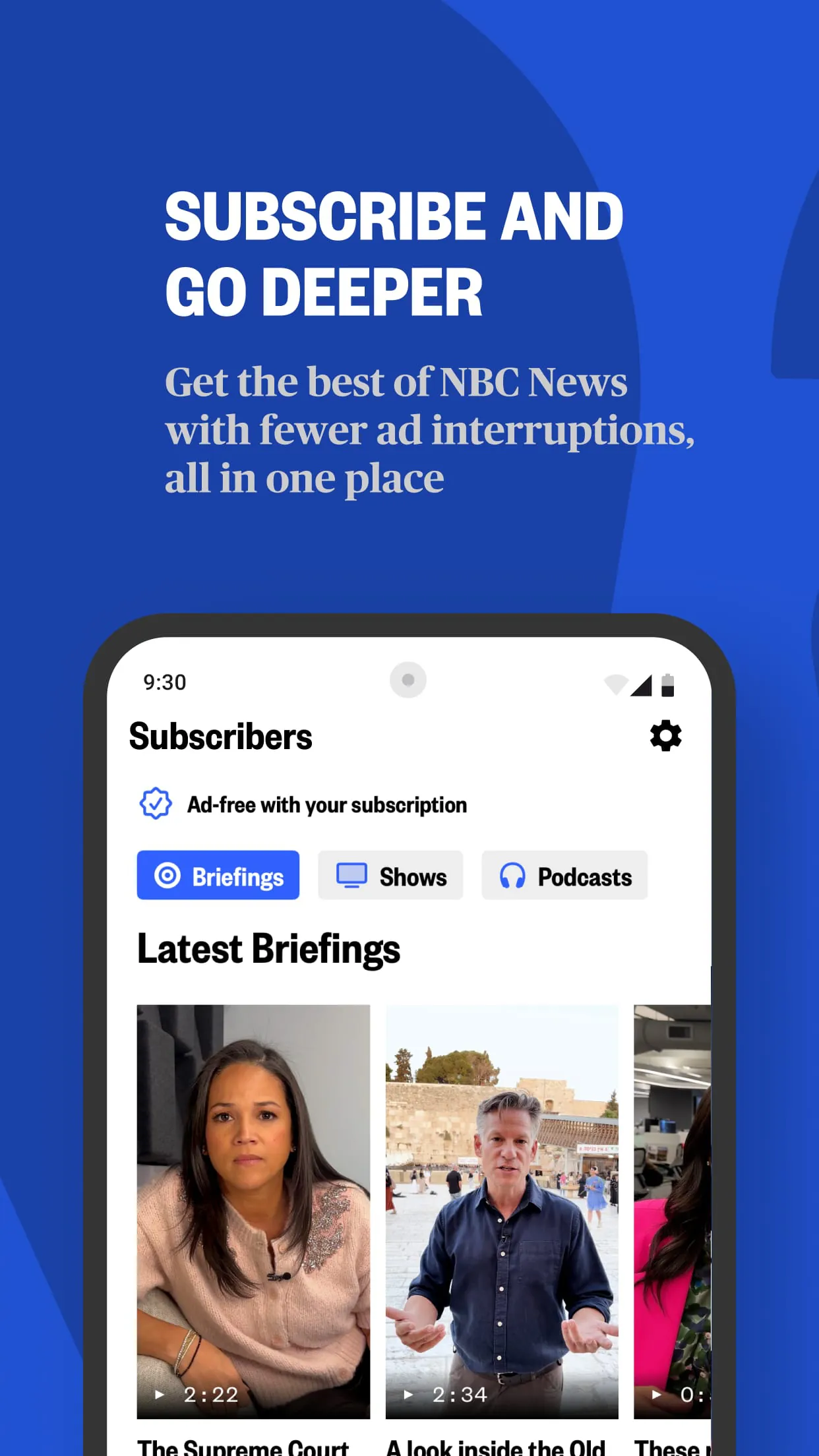Open the Subscribers section header
Image resolution: width=819 pixels, height=1456 pixels.
tap(221, 737)
